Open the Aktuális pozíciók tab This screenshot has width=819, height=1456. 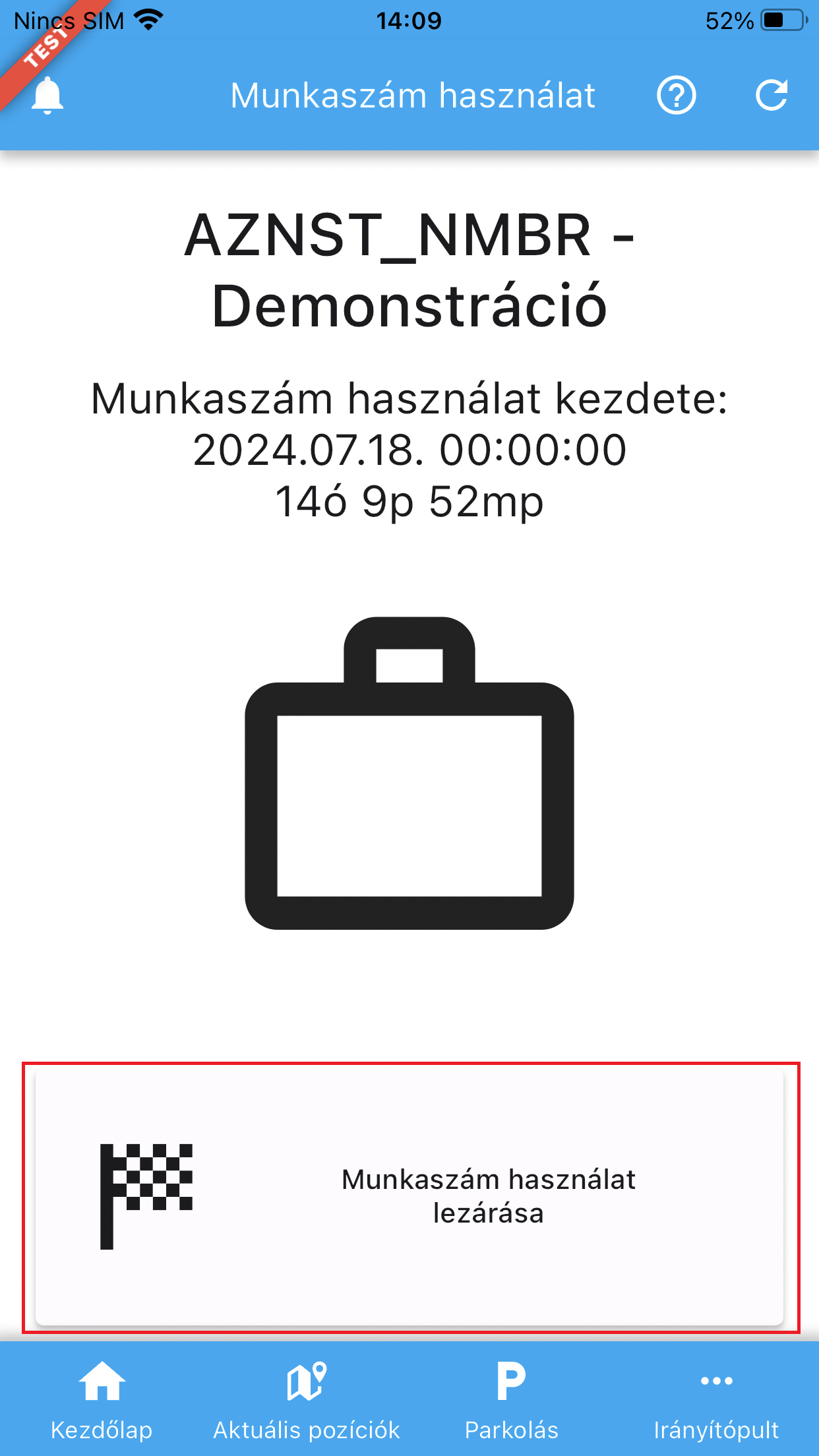307,1399
